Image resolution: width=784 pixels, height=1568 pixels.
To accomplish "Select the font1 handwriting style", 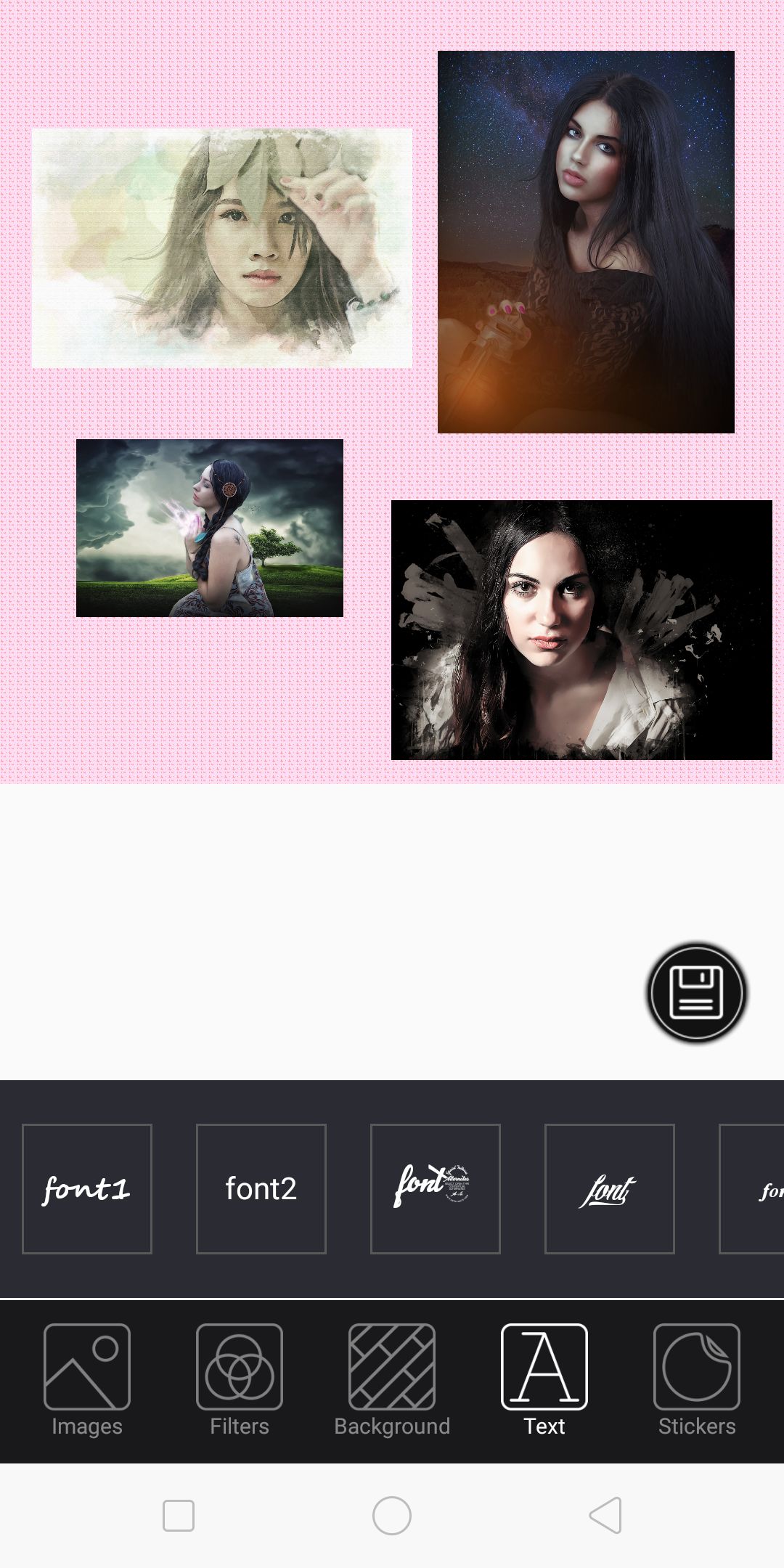I will [x=87, y=1189].
